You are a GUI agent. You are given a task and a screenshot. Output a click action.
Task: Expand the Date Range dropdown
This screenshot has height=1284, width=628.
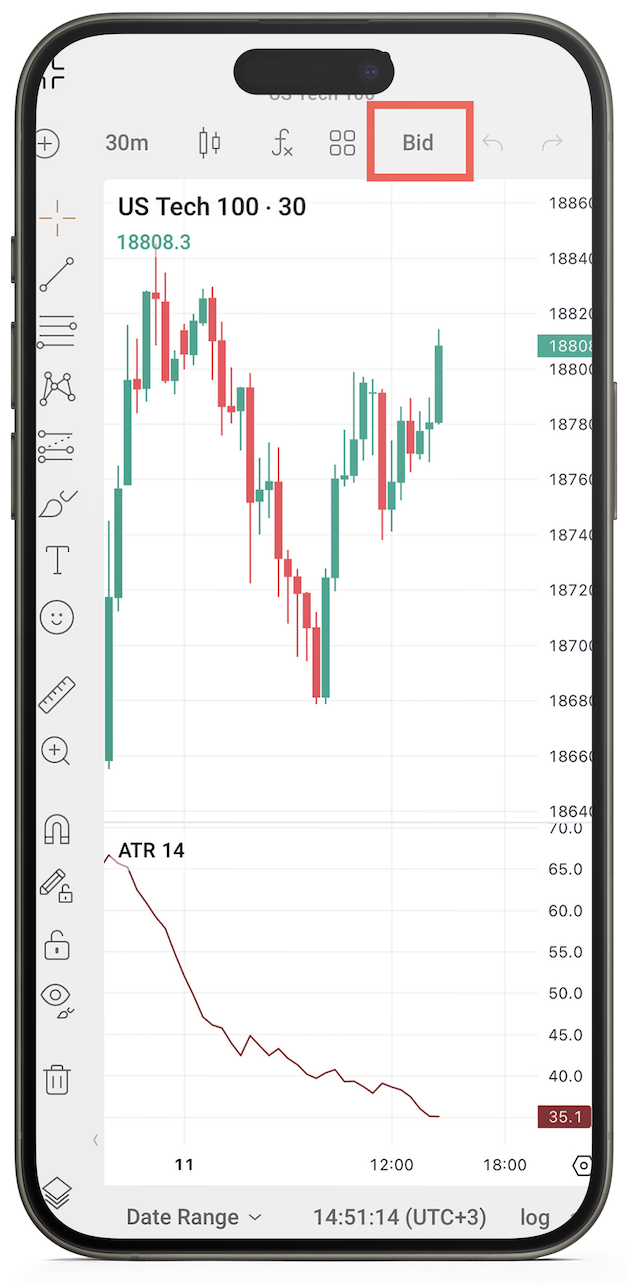pos(194,1217)
